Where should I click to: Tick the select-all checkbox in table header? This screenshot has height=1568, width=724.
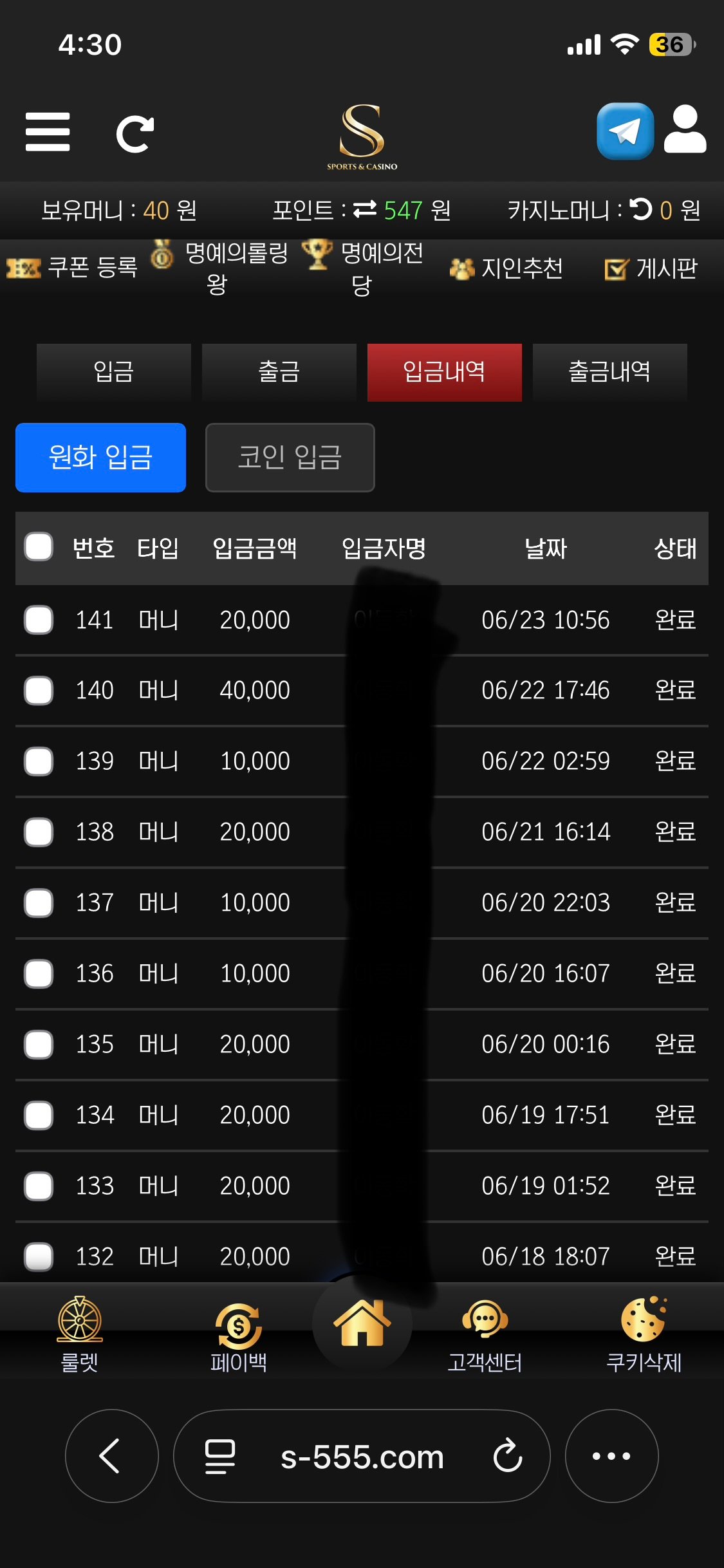(39, 547)
